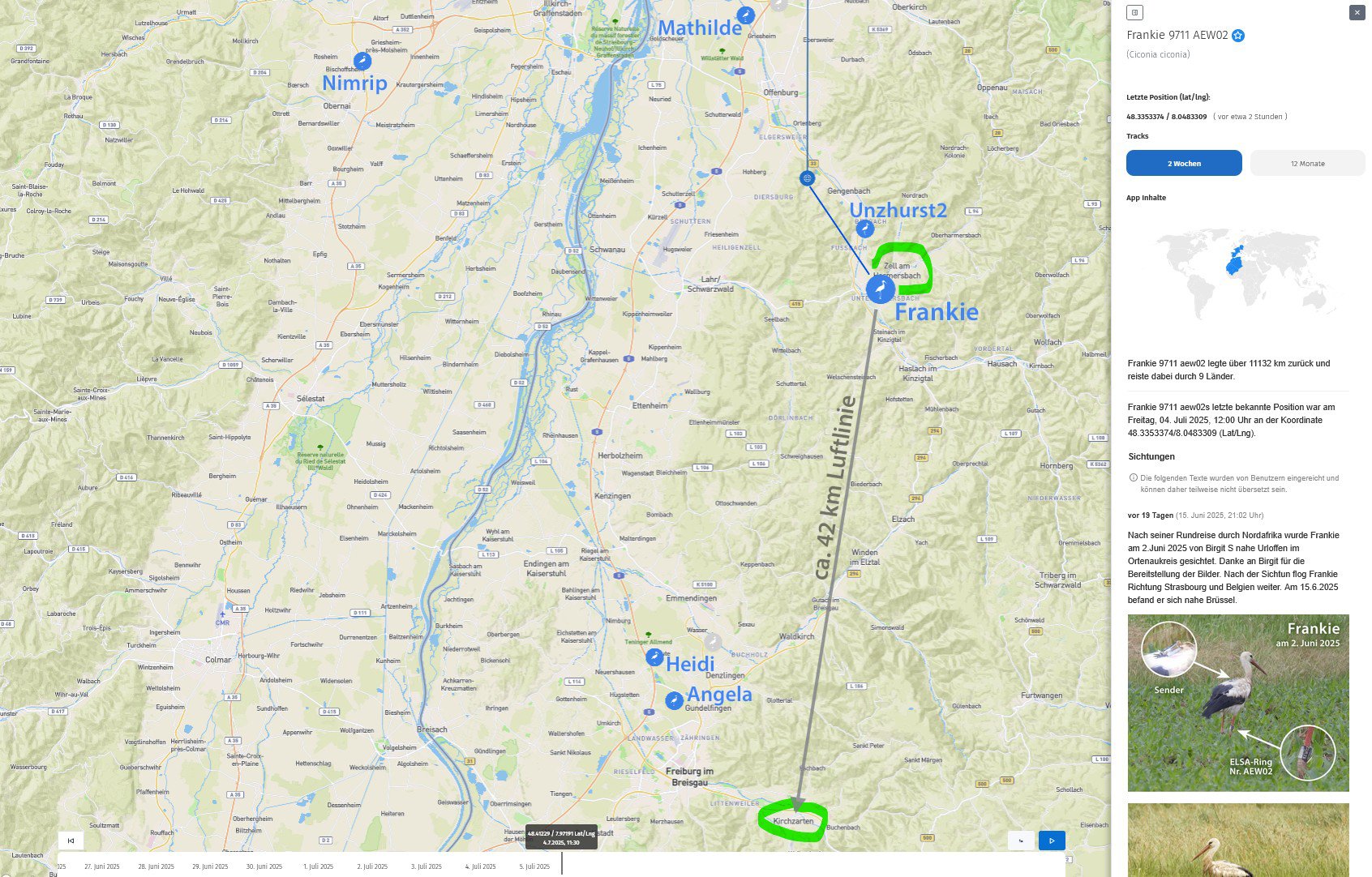Select 1. Juli 2025 on the timeline
Screen dimensions: 1372x877
point(318,866)
